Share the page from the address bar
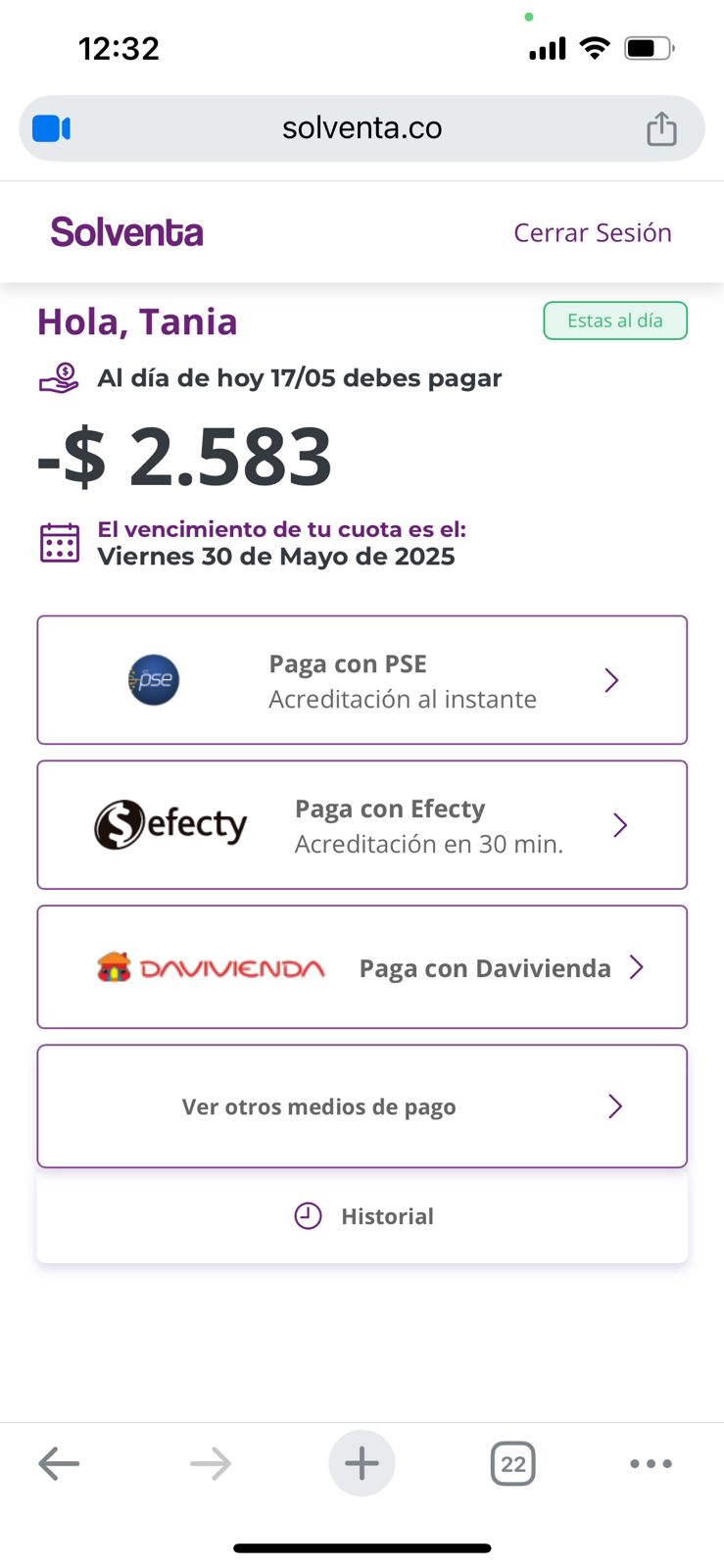 coord(661,128)
